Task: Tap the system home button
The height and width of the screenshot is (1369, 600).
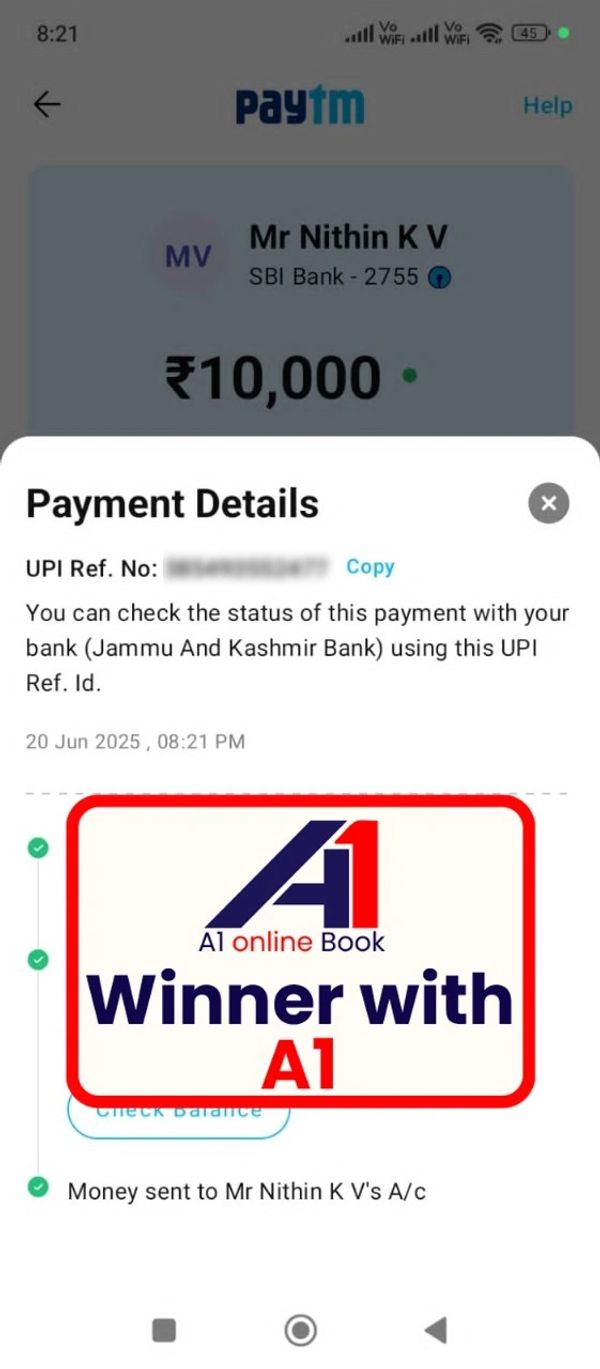Action: coord(300,1329)
